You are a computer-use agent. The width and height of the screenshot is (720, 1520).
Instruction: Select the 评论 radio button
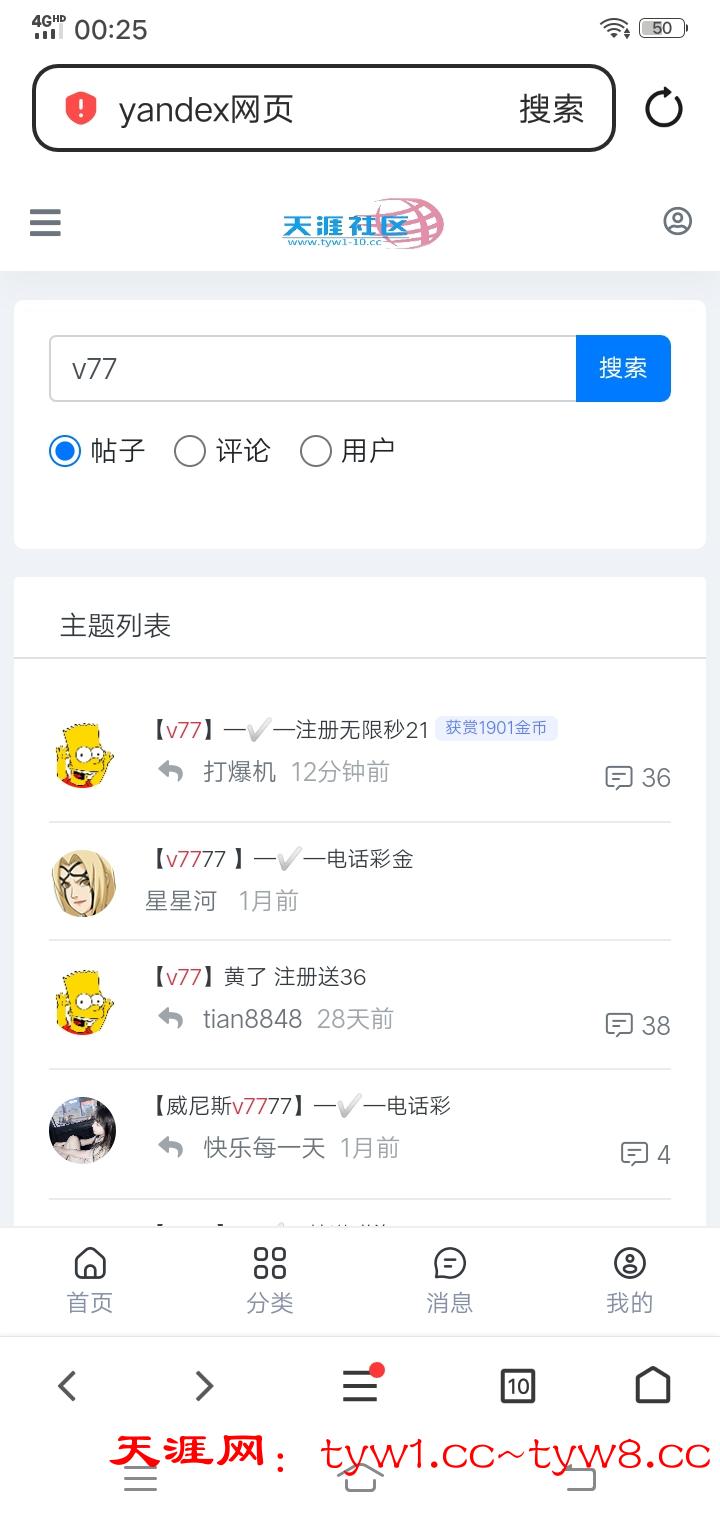click(x=190, y=451)
